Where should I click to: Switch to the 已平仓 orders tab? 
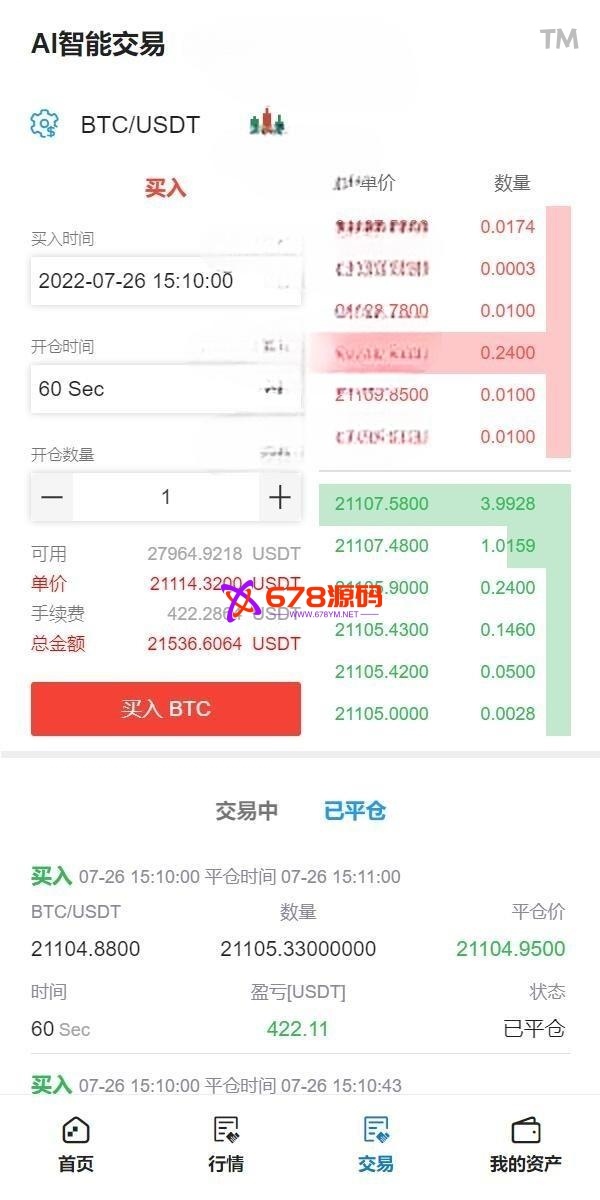[355, 811]
